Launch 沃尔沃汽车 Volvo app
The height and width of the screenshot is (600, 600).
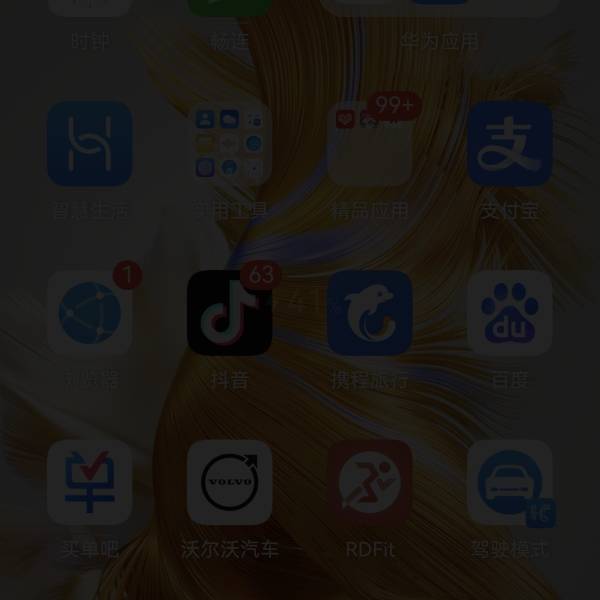[230, 482]
